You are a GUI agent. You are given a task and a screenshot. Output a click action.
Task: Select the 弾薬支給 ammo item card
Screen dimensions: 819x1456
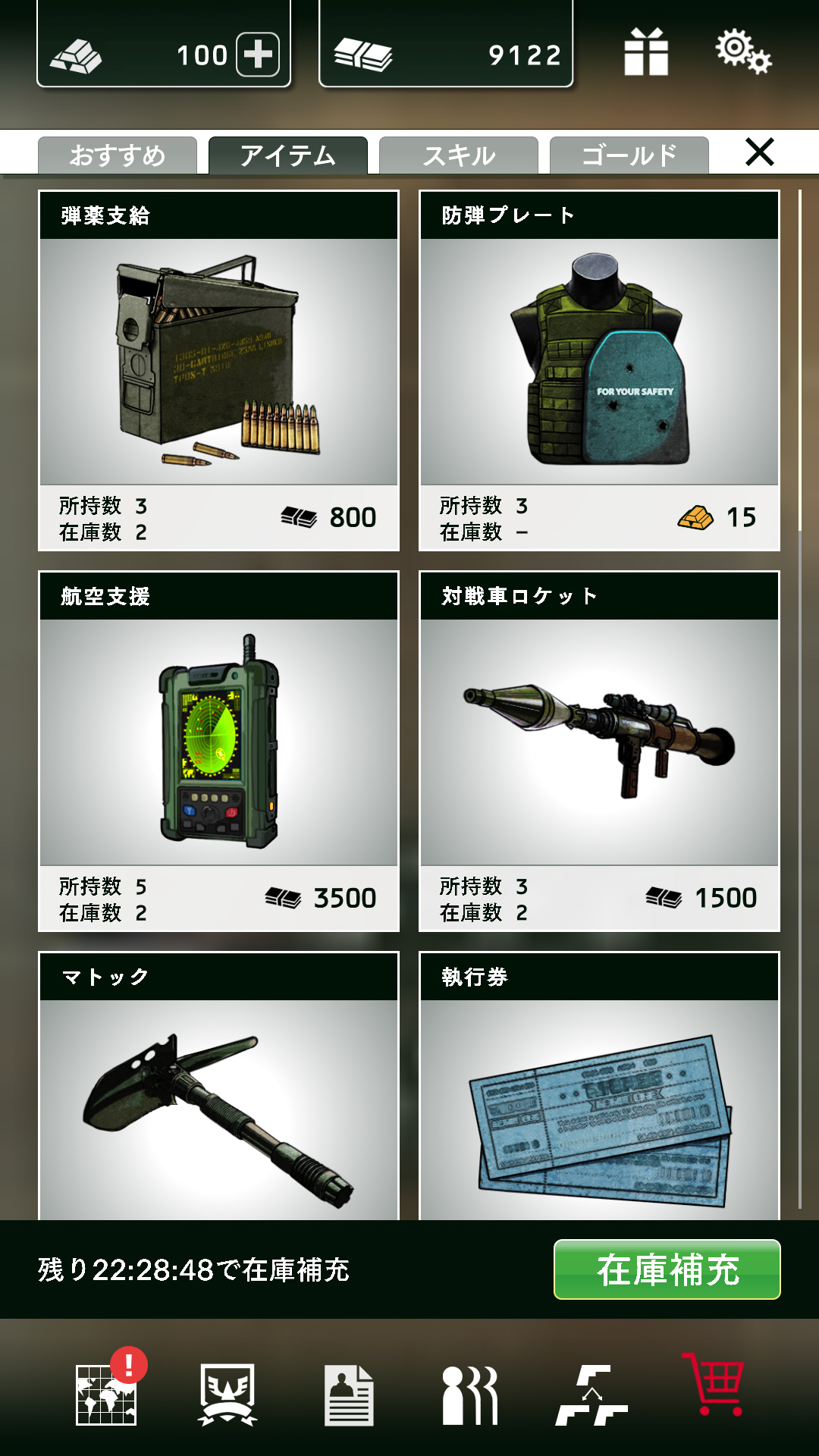(218, 370)
